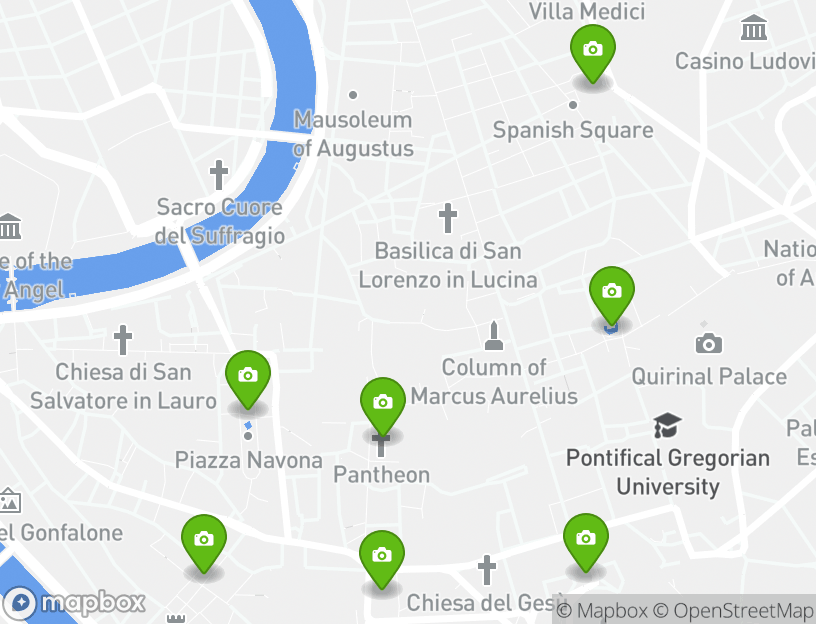This screenshot has height=624, width=816.
Task: Open the camera marker on the Pantheon
Action: 382,403
